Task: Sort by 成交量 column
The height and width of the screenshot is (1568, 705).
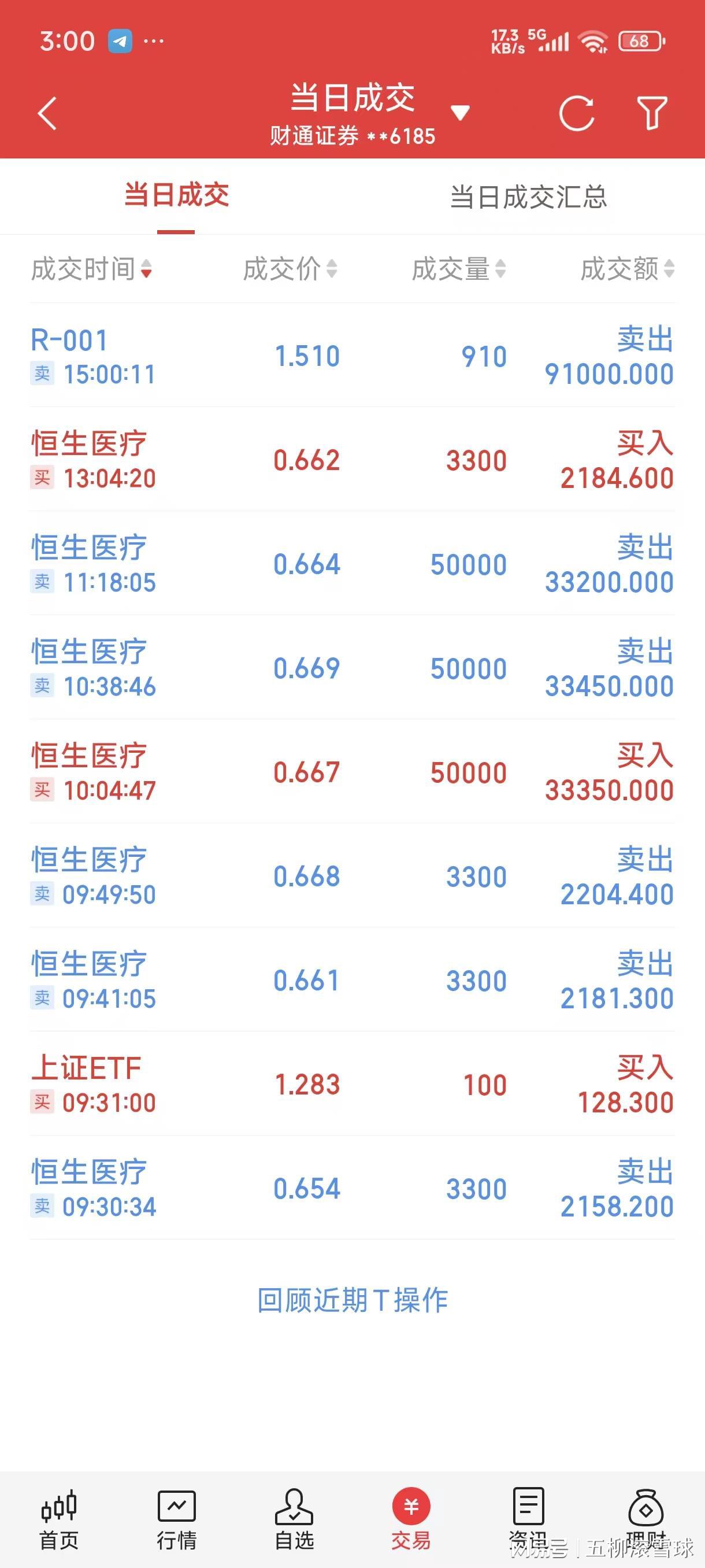Action: pyautogui.click(x=458, y=269)
